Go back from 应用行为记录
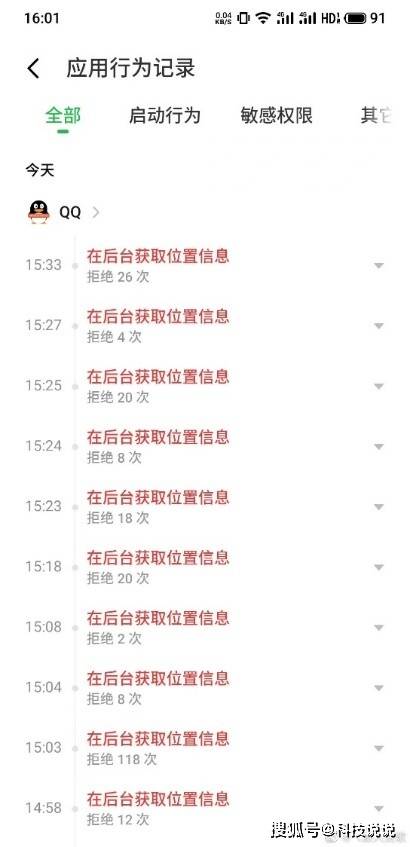Viewport: 410px width, 847px height. tap(33, 69)
